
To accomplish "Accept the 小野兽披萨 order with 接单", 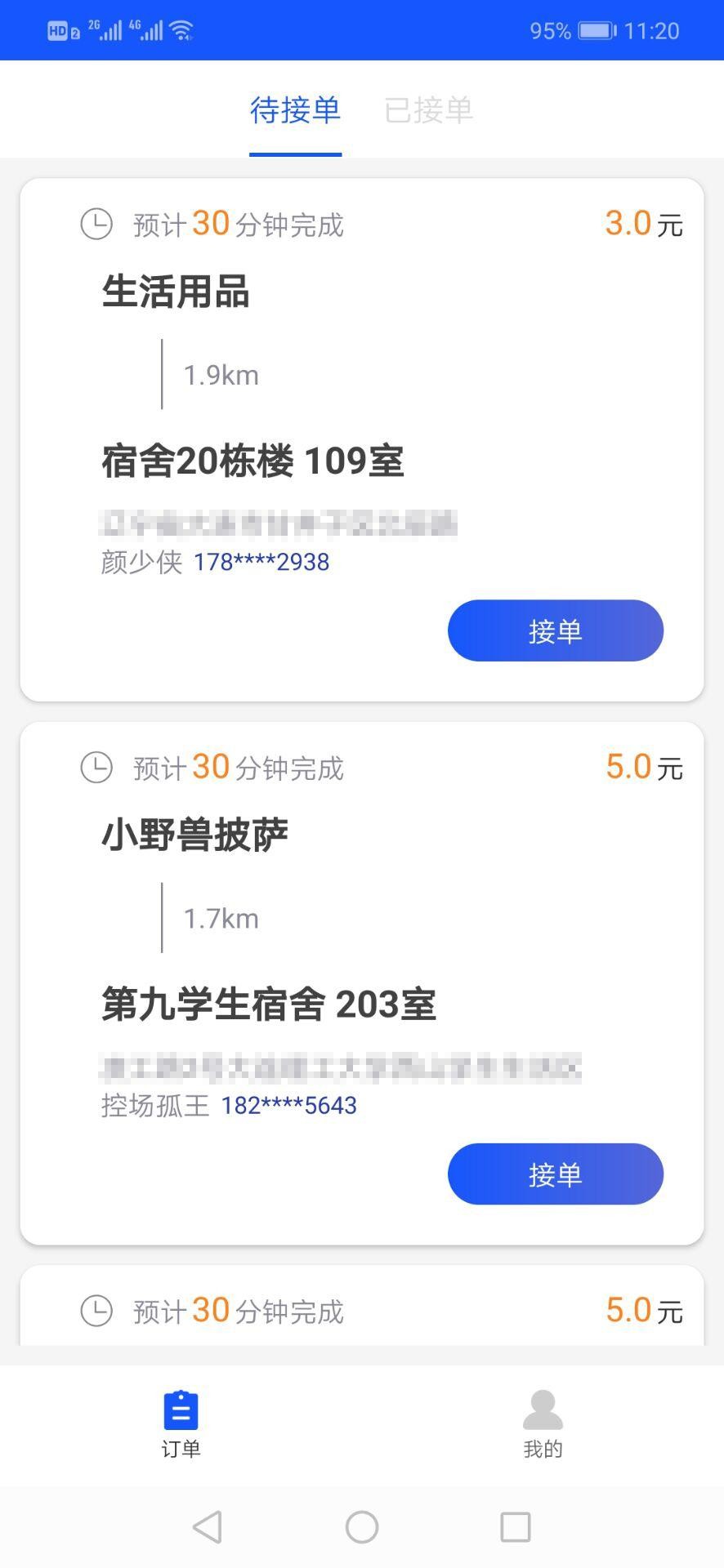I will 555,1174.
